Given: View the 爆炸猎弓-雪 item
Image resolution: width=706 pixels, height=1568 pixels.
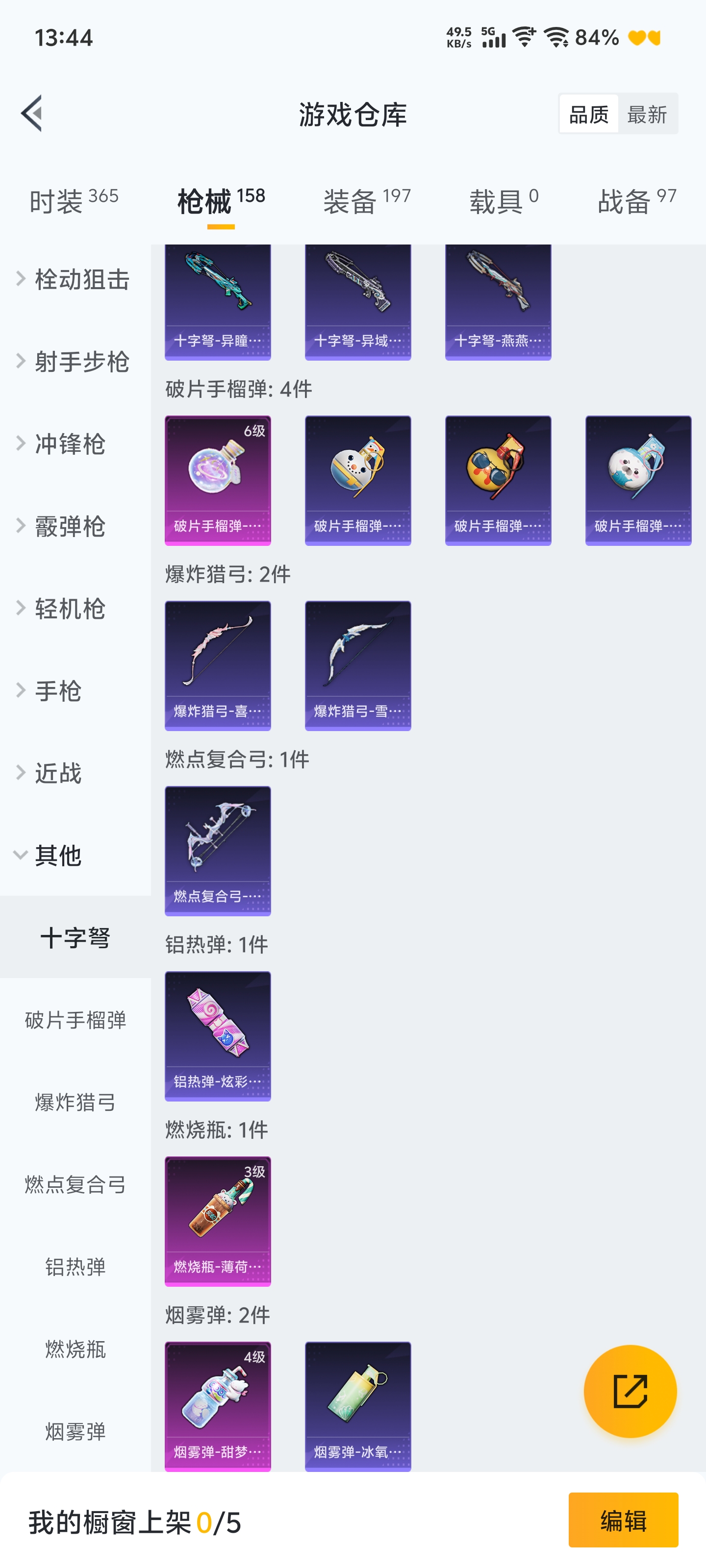Looking at the screenshot, I should (357, 665).
